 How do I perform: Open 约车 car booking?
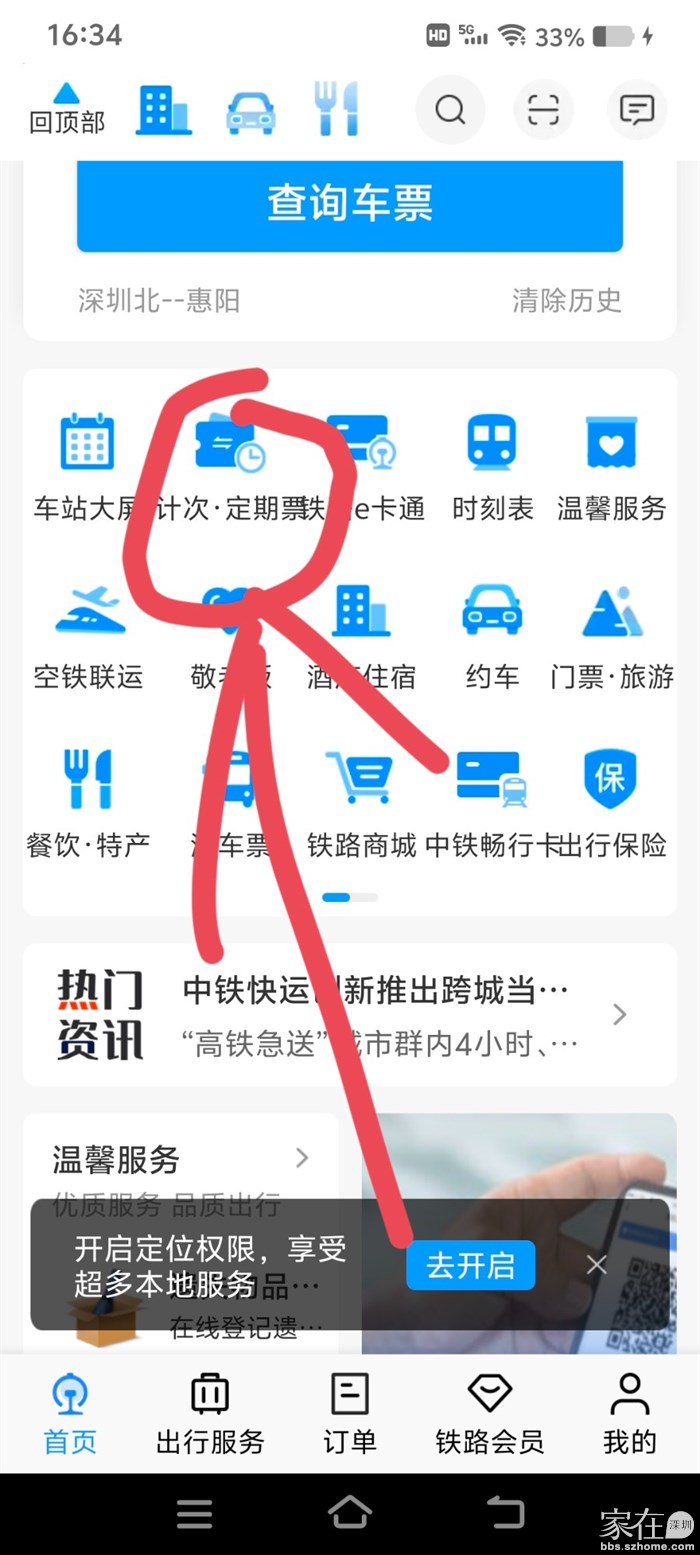pyautogui.click(x=492, y=633)
